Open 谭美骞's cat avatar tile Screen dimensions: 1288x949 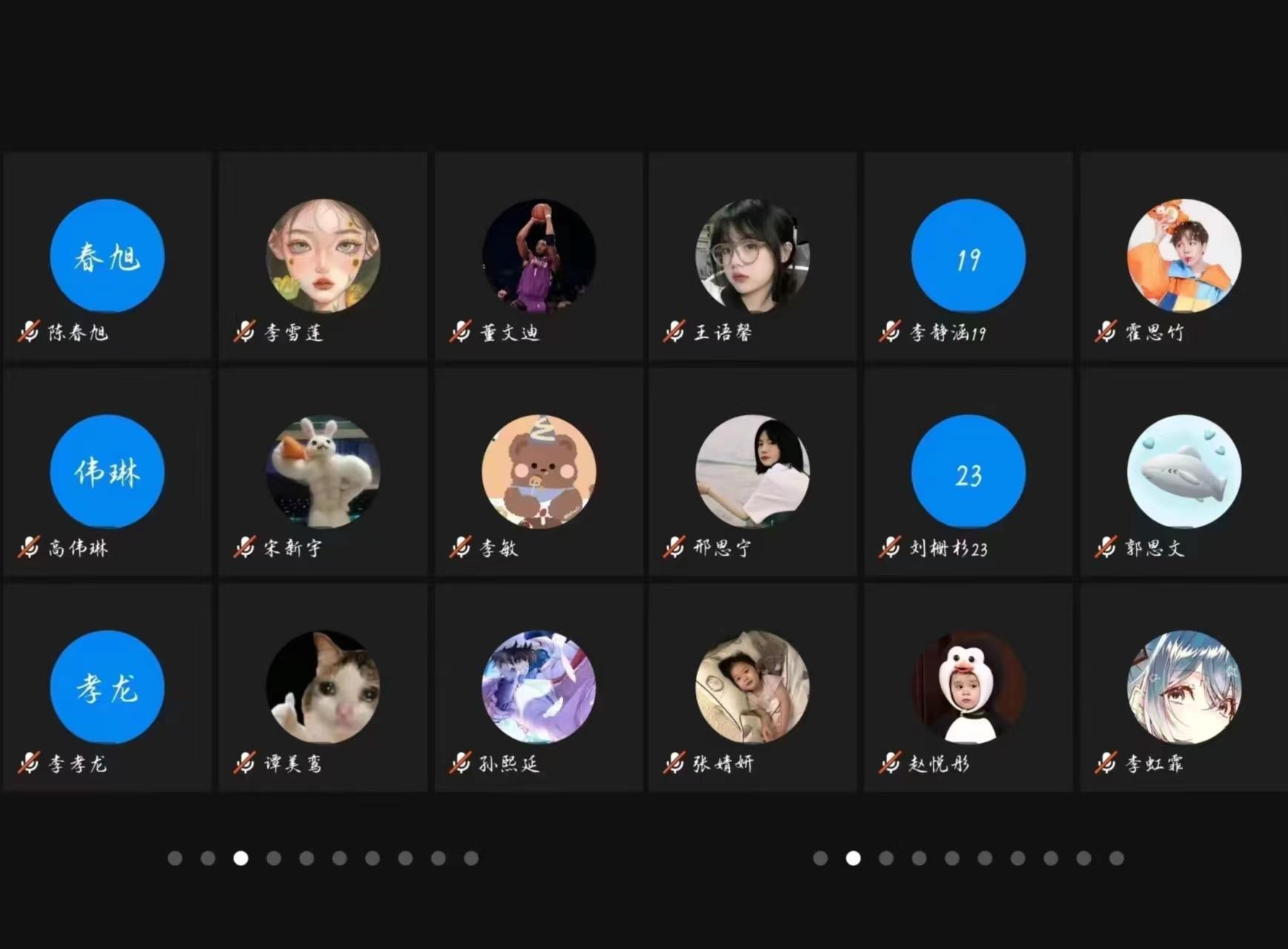pos(323,687)
